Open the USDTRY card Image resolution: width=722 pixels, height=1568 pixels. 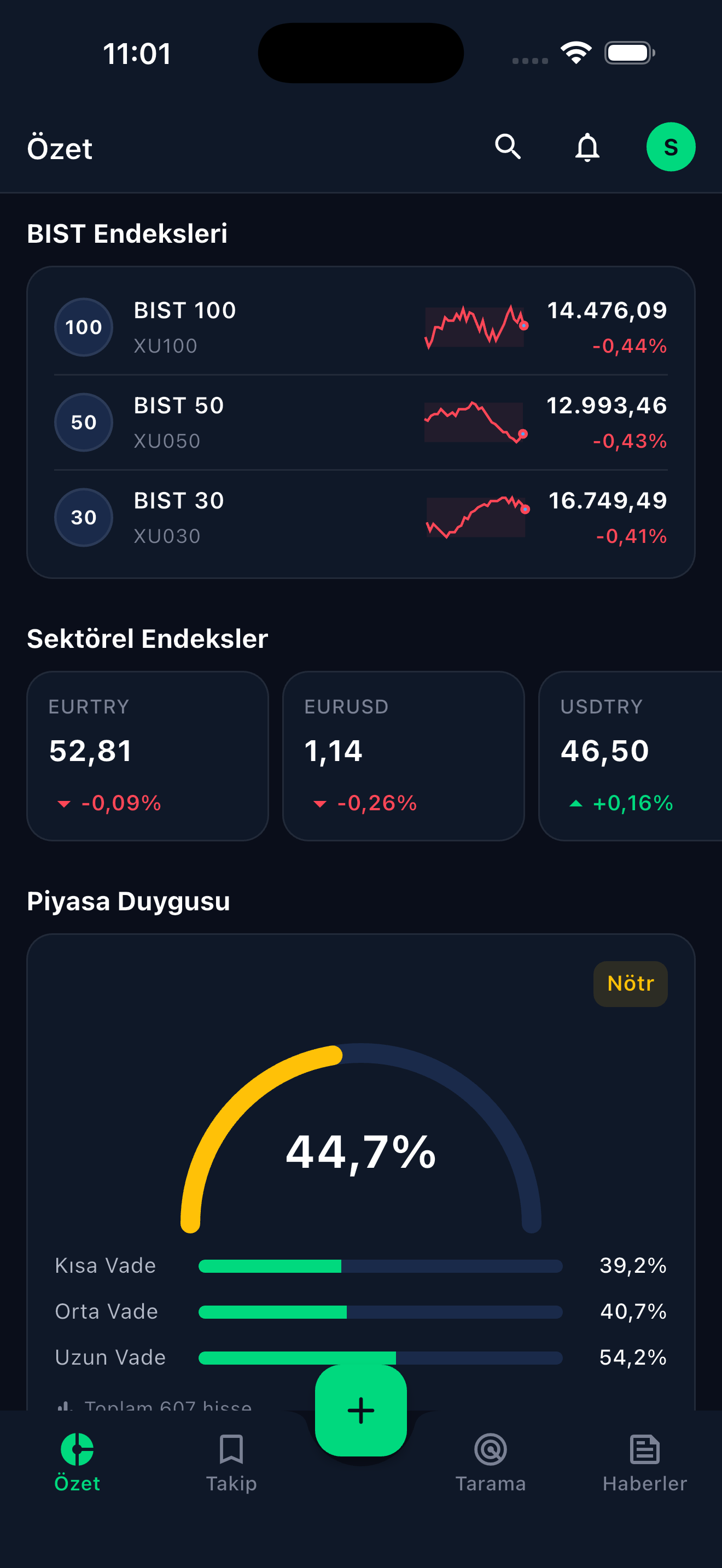[x=631, y=756]
